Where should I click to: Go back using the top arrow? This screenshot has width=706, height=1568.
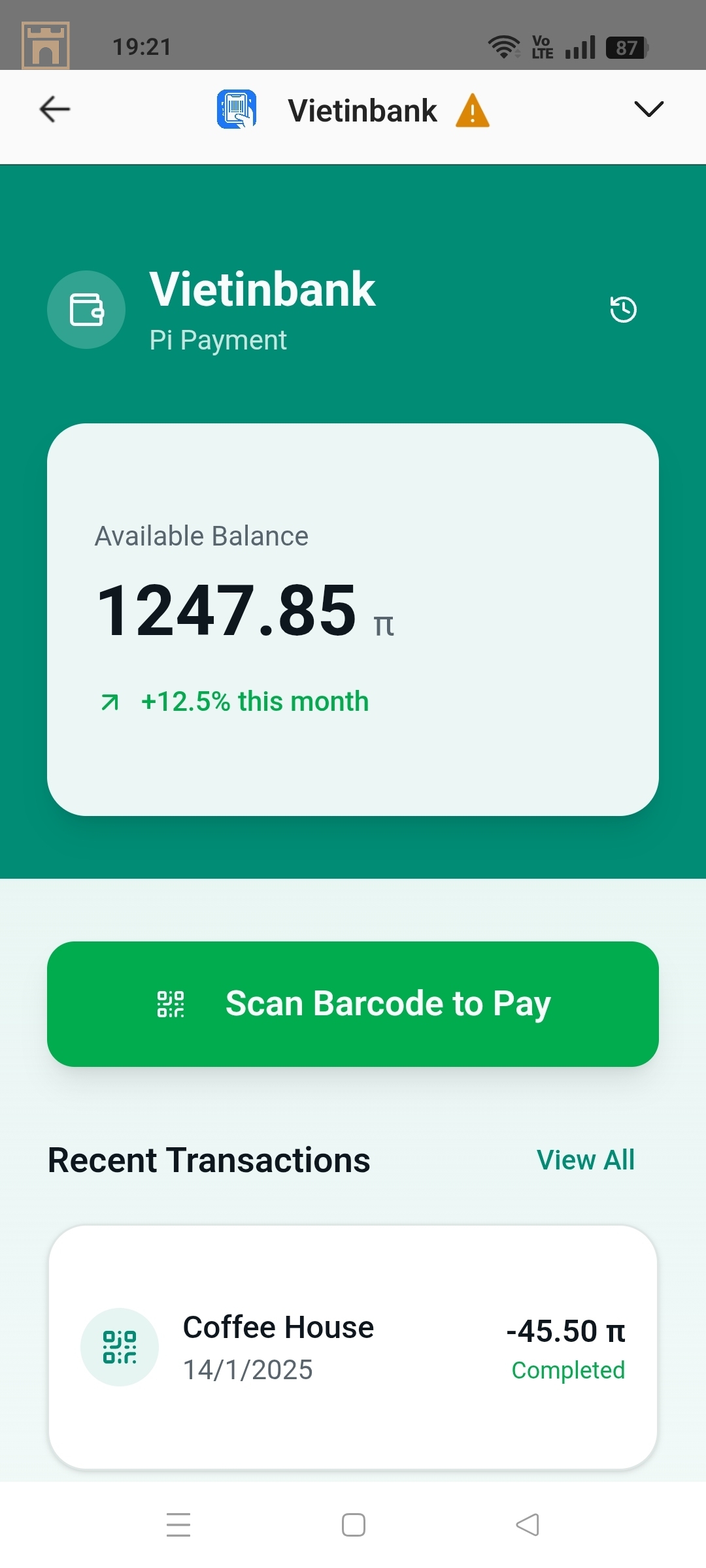pos(55,109)
